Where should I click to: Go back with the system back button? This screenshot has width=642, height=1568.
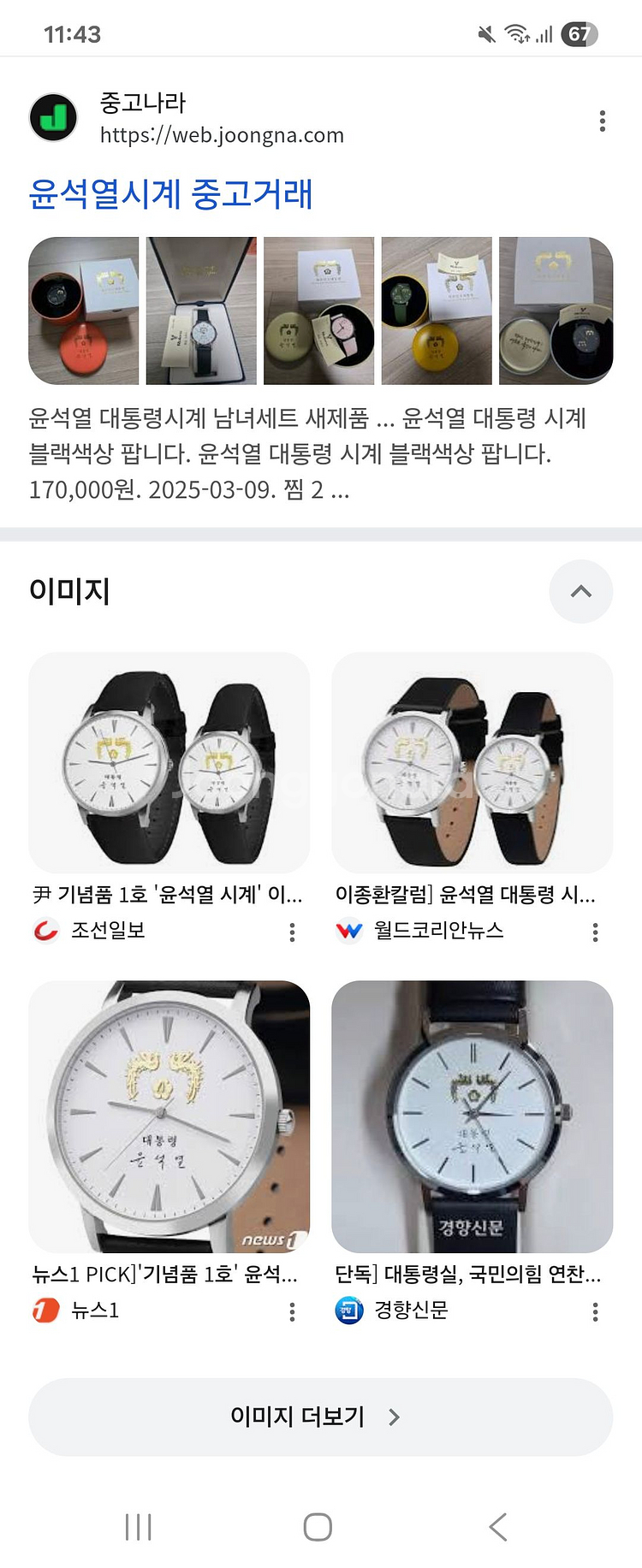pos(498,1527)
